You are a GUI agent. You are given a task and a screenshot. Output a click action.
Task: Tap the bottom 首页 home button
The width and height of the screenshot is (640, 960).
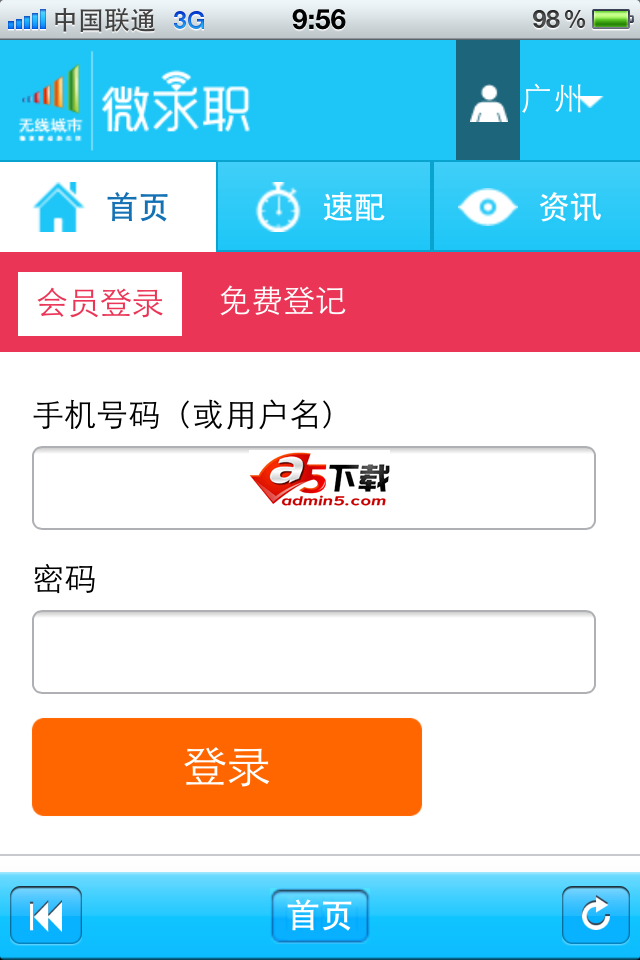click(320, 915)
